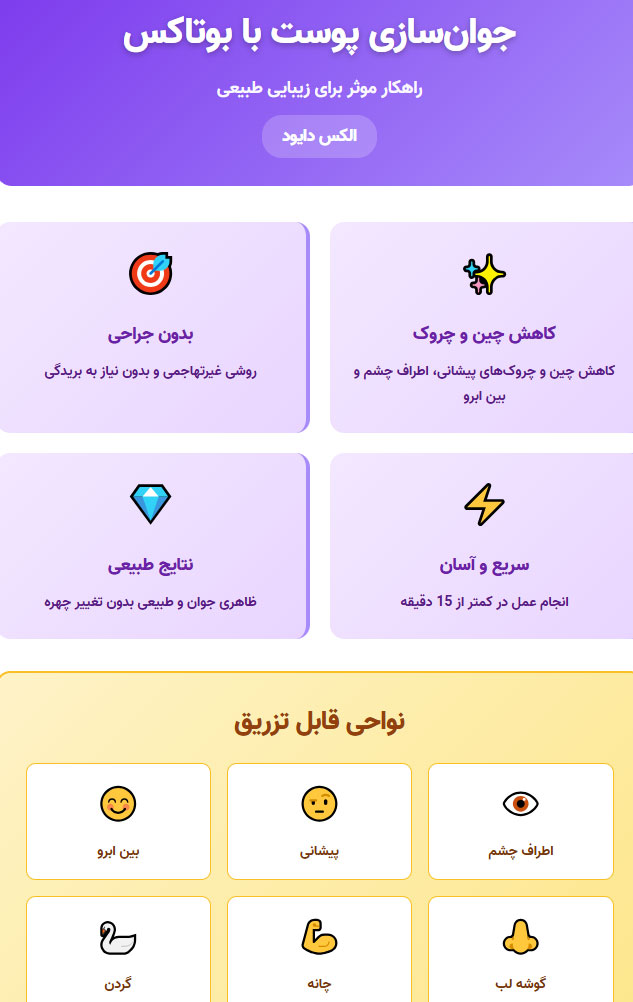Tap the گردن area card
The image size is (633, 1002).
click(118, 950)
